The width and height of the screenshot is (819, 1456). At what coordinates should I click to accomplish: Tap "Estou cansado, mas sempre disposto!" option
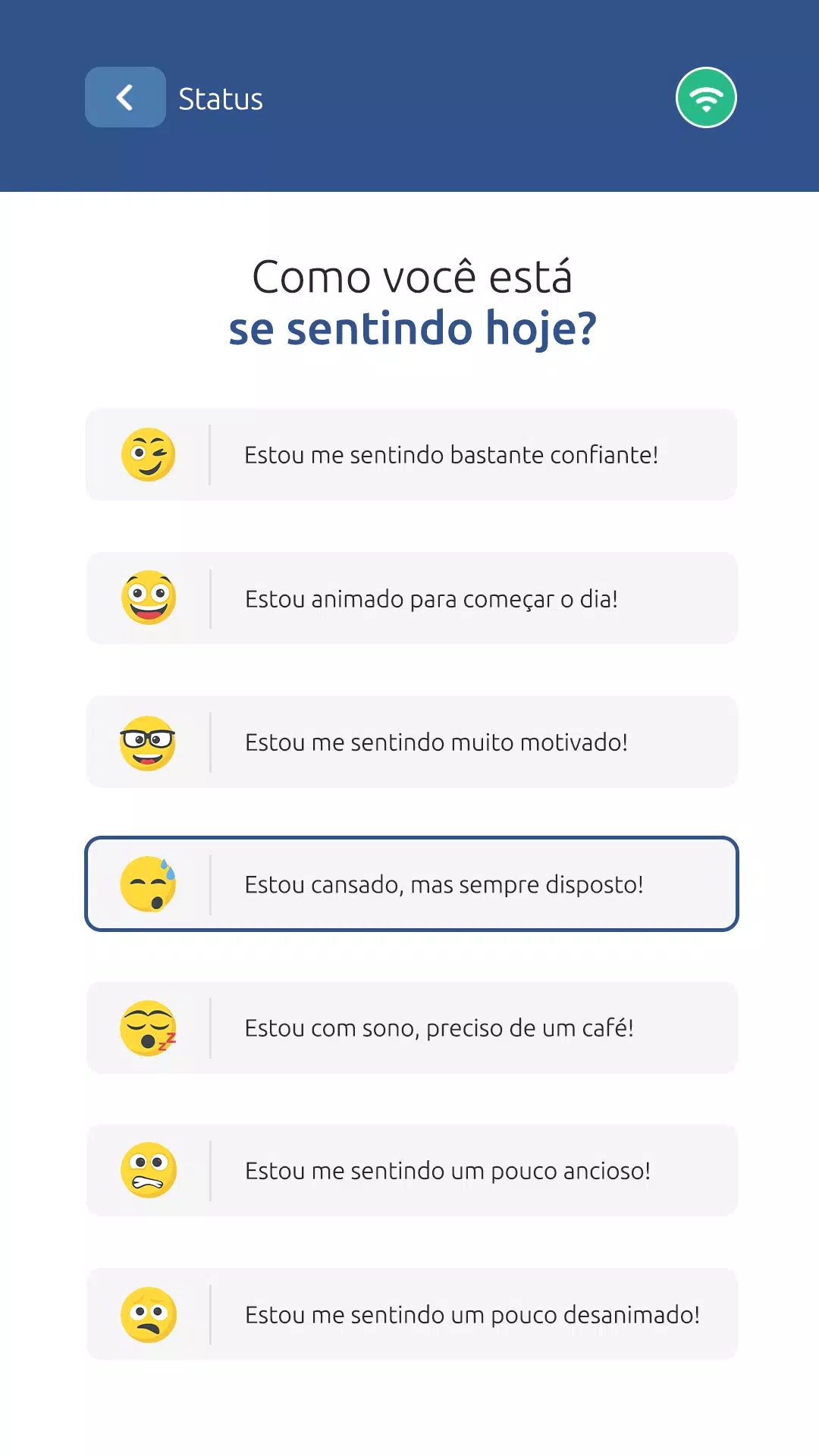412,884
